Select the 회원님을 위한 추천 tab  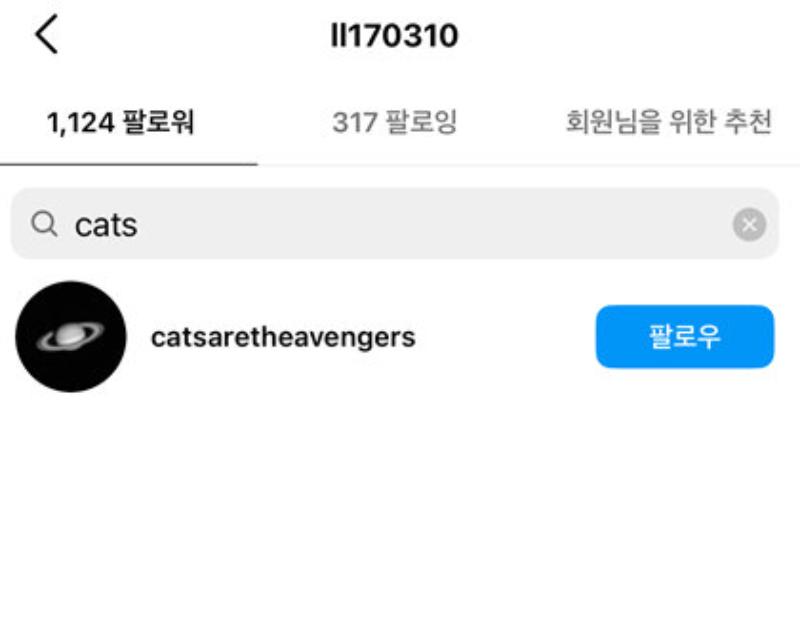[x=668, y=123]
